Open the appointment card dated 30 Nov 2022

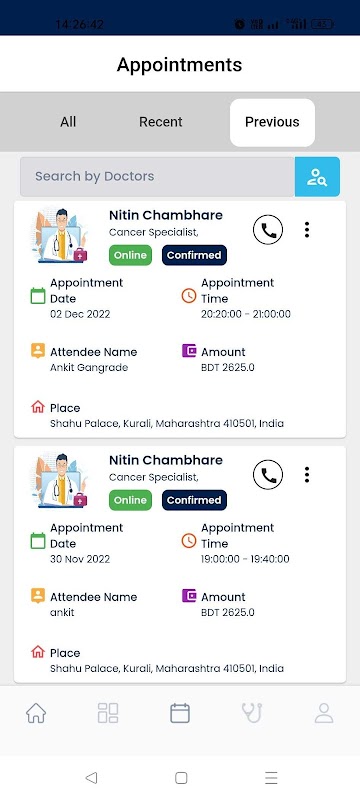[x=179, y=564]
